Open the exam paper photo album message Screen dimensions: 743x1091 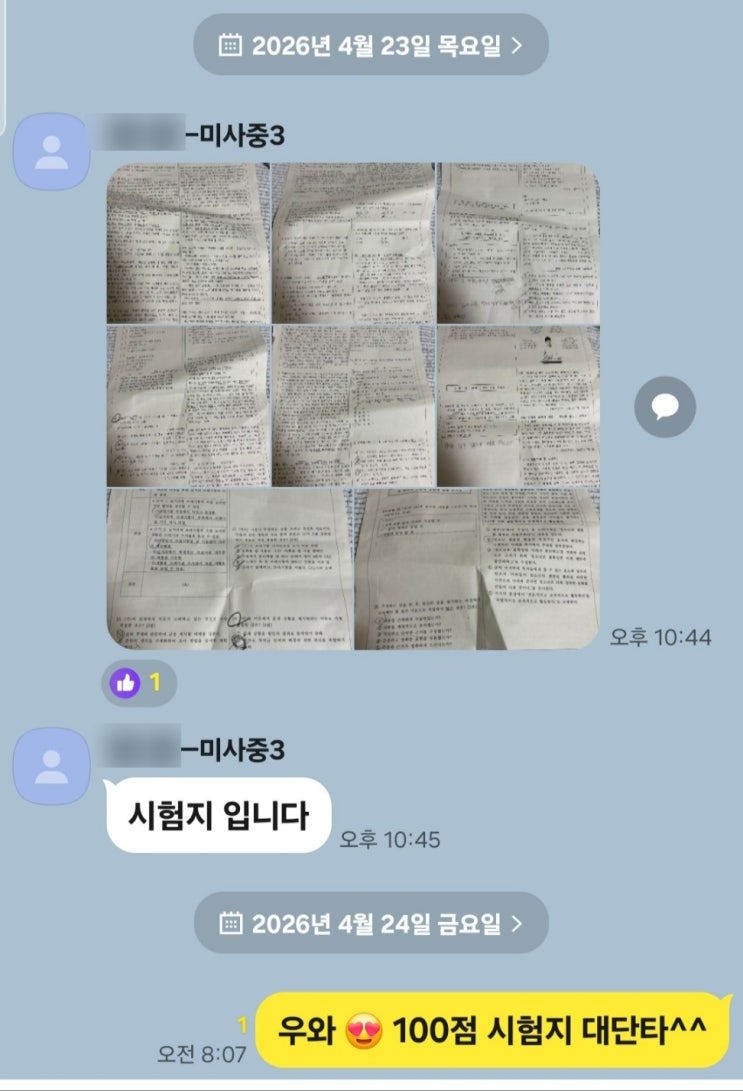tap(353, 406)
